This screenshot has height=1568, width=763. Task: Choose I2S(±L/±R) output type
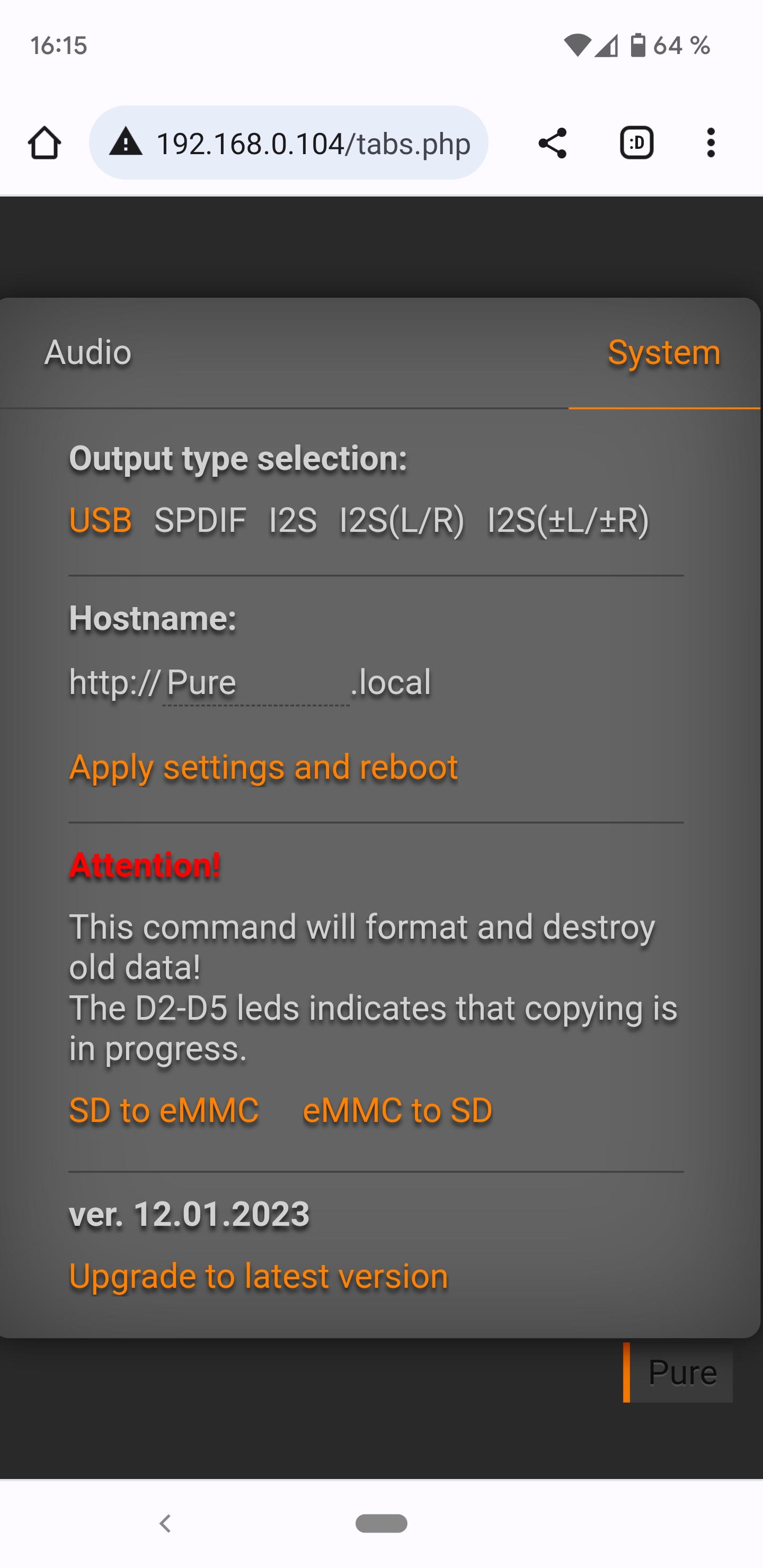(568, 520)
